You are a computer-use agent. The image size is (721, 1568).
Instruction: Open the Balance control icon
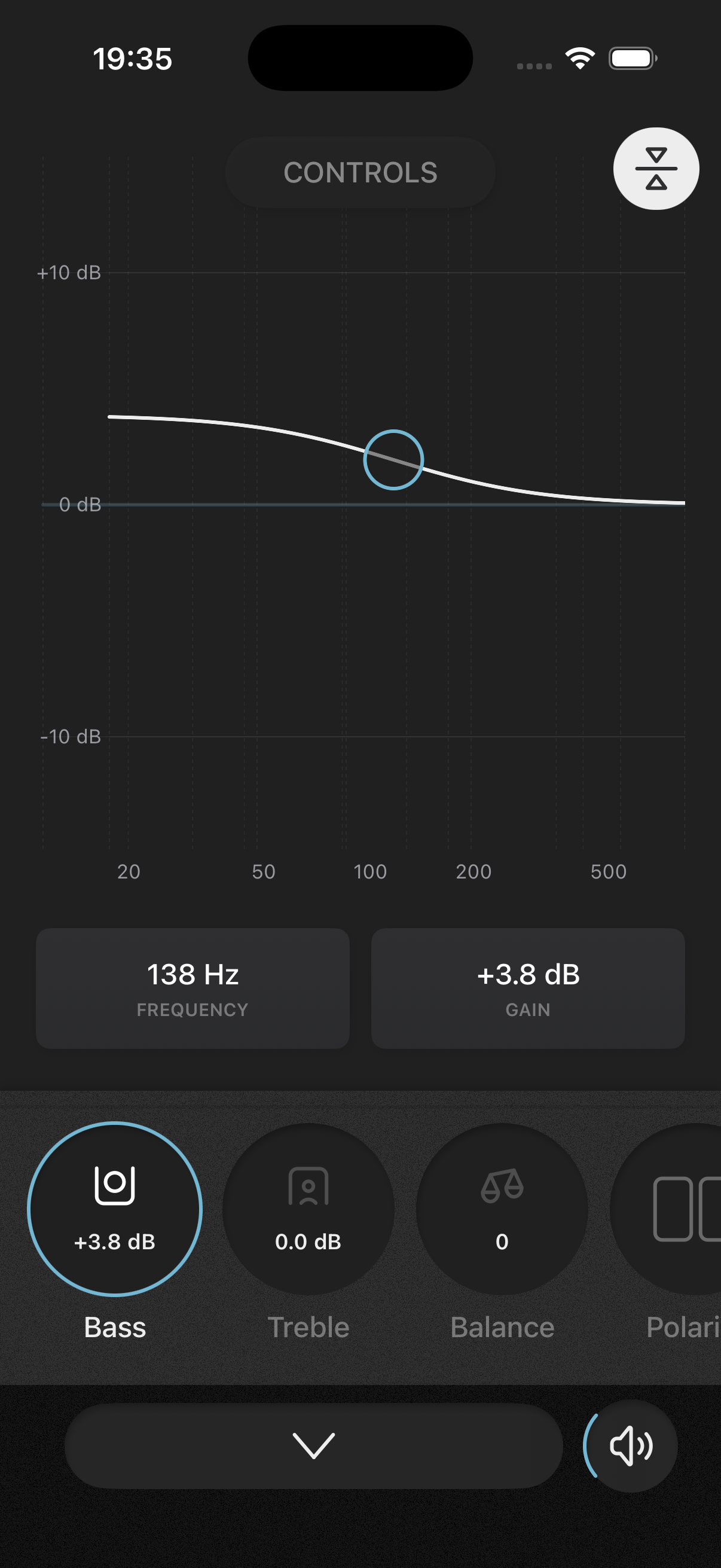(501, 1186)
